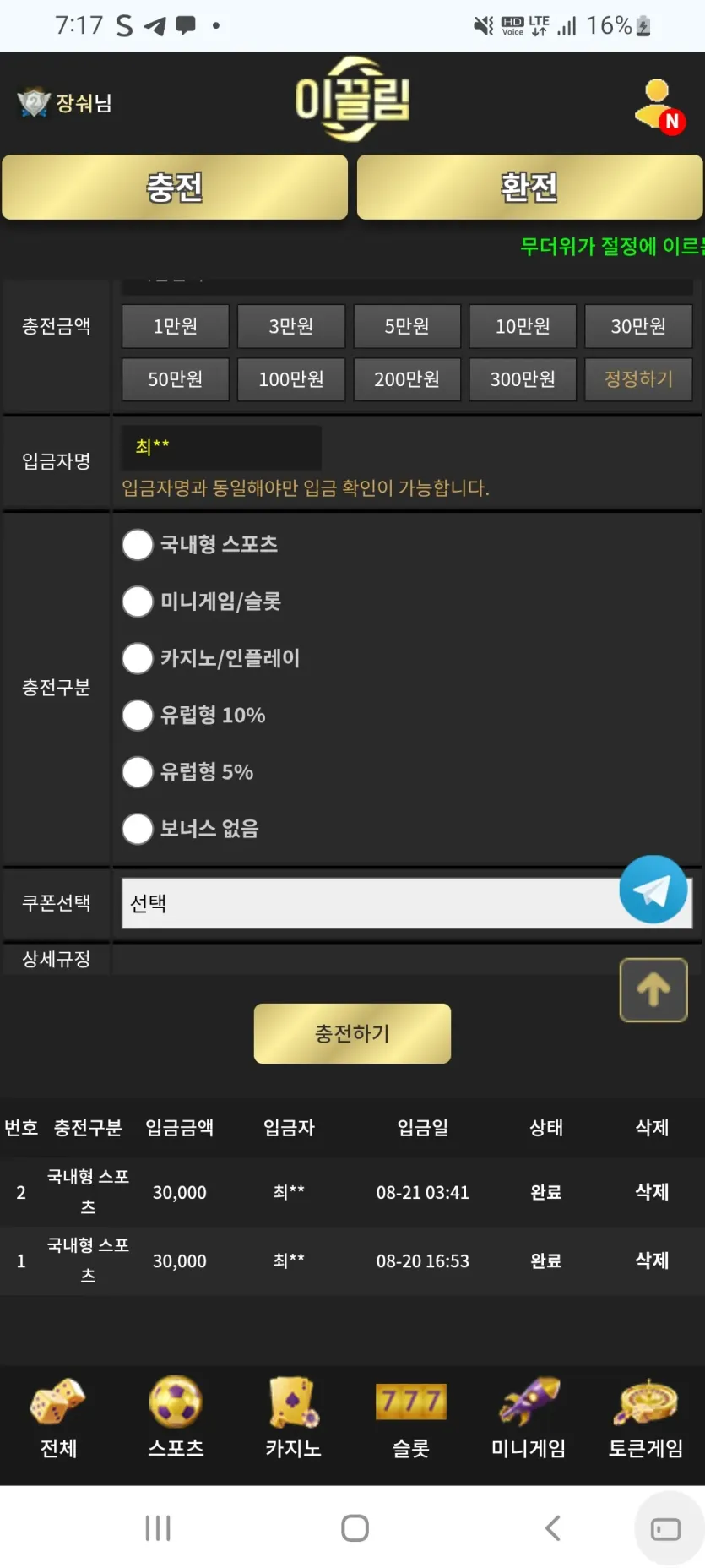Viewport: 705px width, 1568px height.
Task: Choose the 100만원 charge amount
Action: [x=291, y=379]
